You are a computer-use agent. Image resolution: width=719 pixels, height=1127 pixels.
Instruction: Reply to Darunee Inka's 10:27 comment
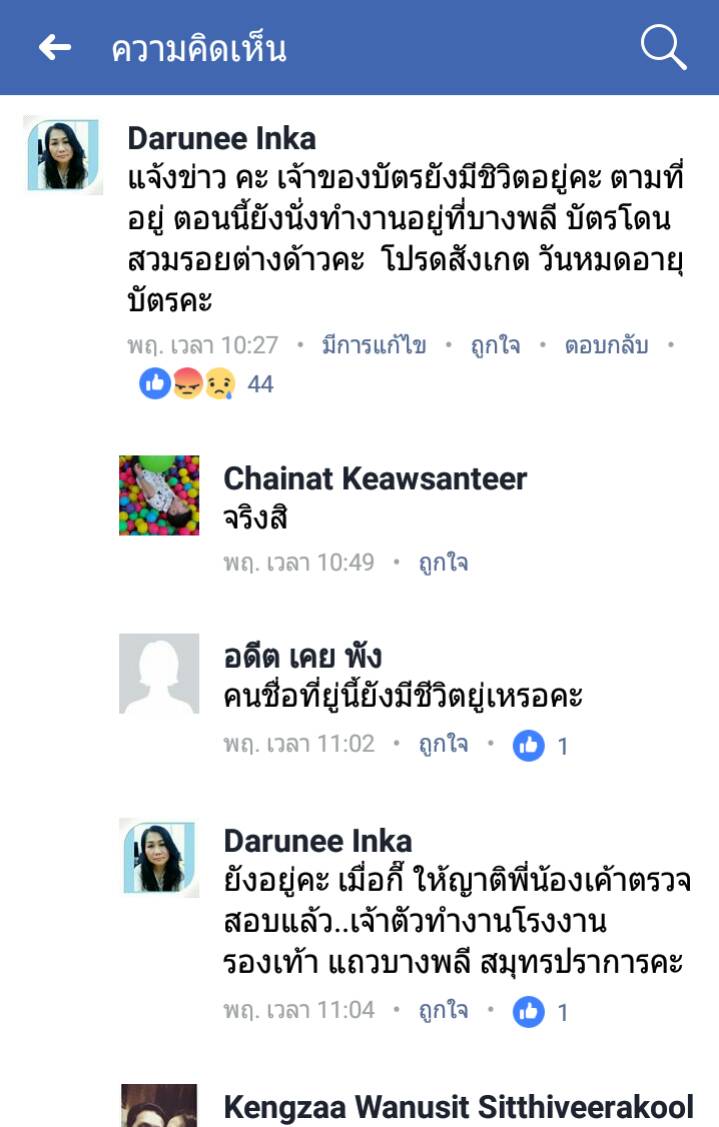pos(606,346)
